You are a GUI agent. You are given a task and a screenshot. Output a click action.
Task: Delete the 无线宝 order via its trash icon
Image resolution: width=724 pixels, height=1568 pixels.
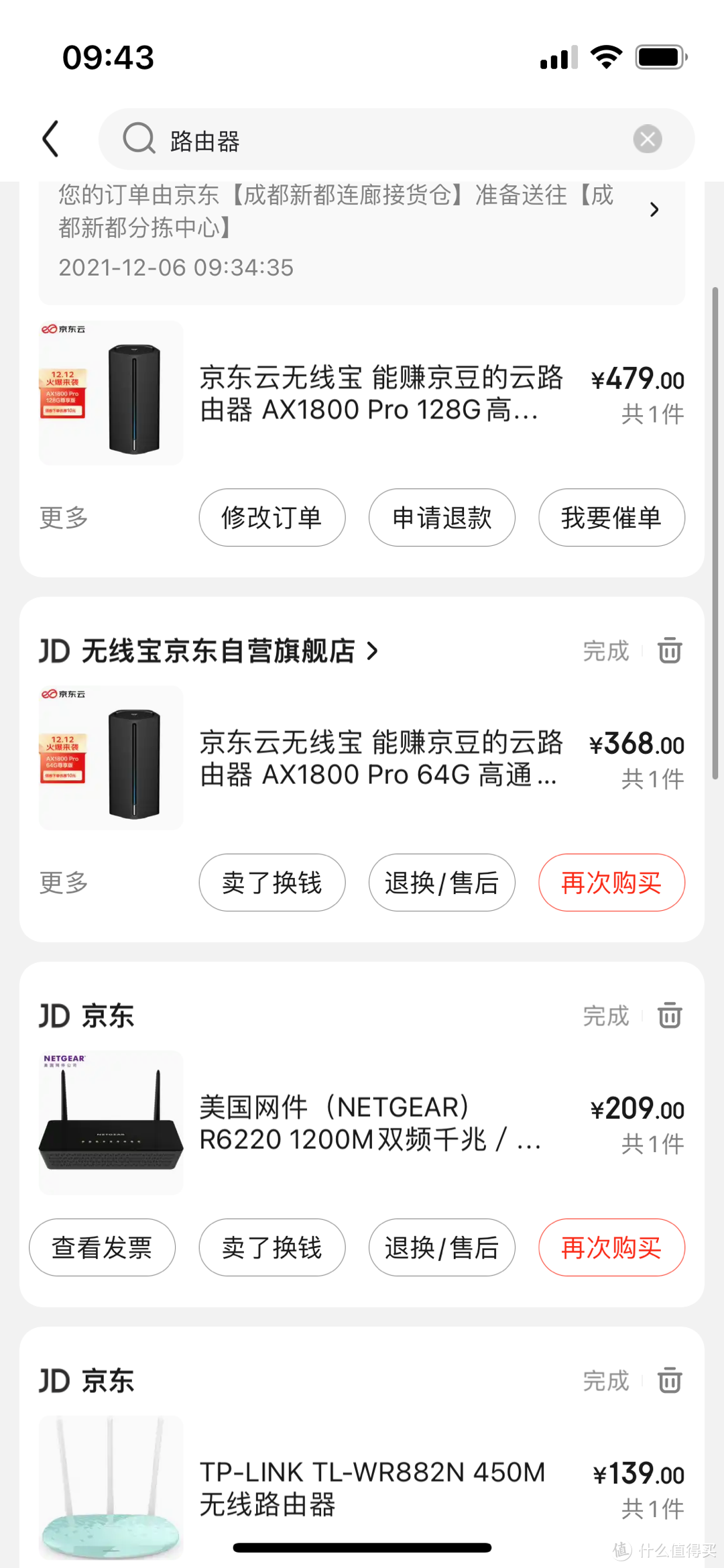[x=668, y=651]
